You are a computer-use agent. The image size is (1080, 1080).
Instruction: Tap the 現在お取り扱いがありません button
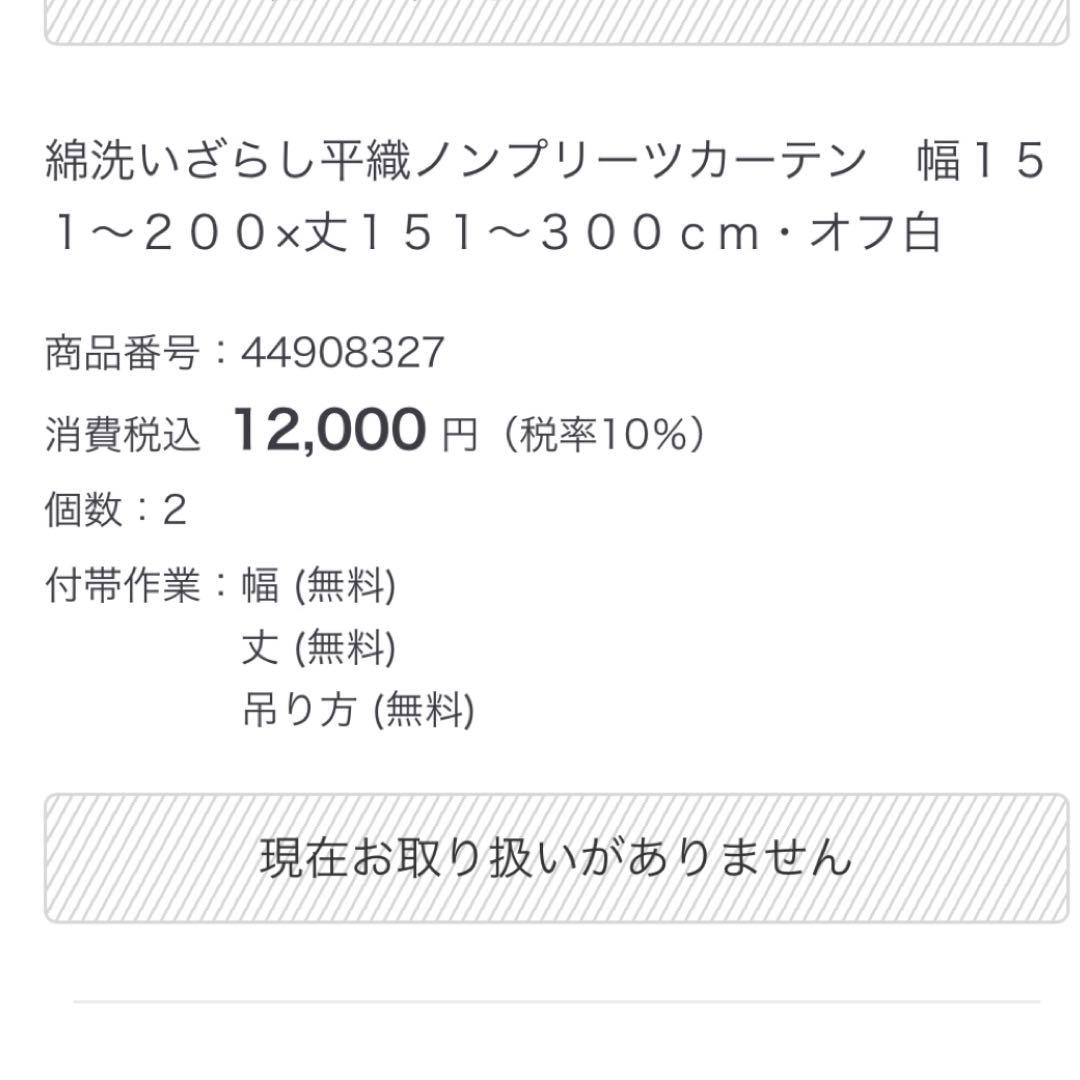[x=556, y=858]
